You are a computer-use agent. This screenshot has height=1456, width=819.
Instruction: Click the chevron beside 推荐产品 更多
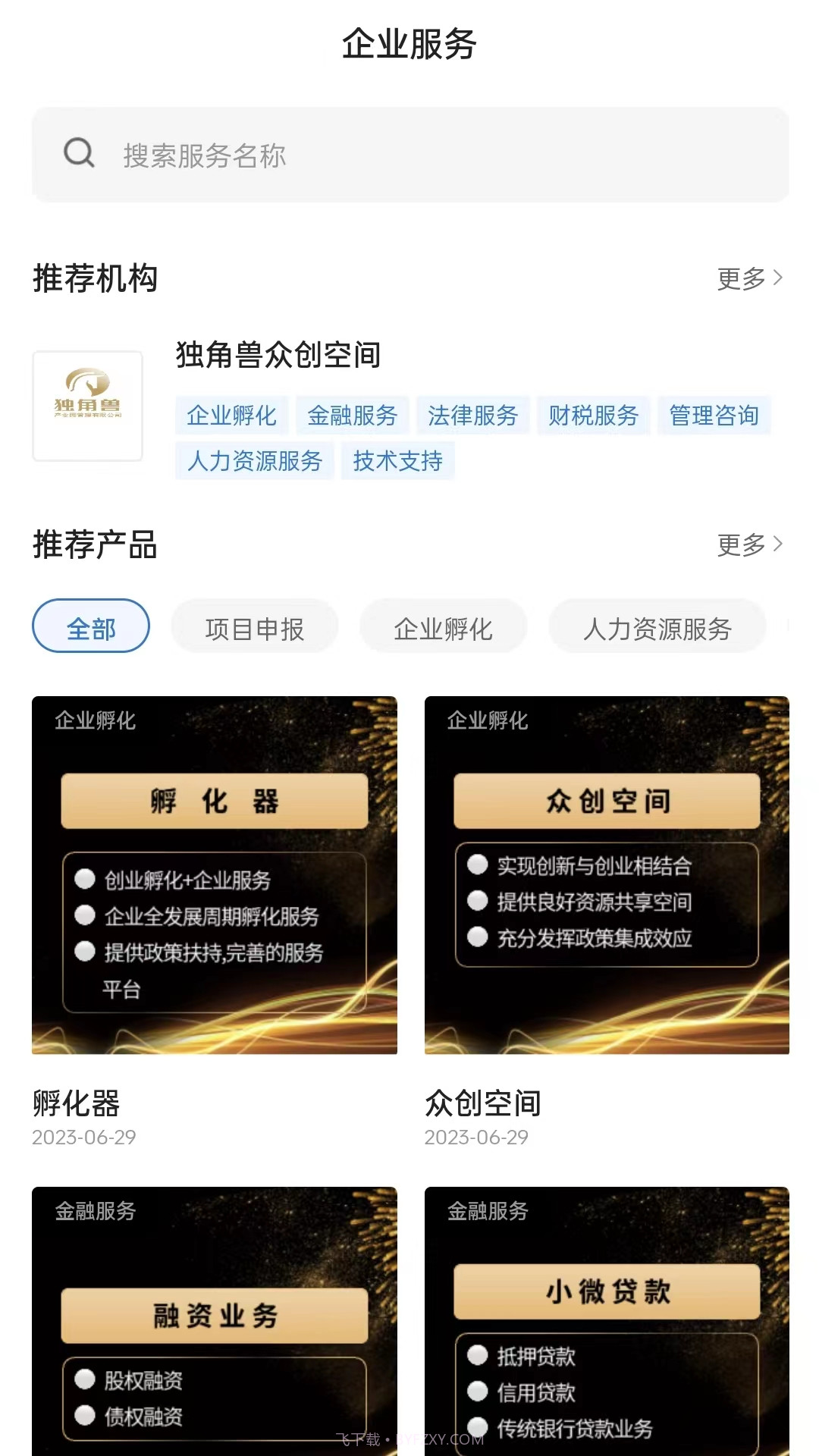click(x=778, y=544)
